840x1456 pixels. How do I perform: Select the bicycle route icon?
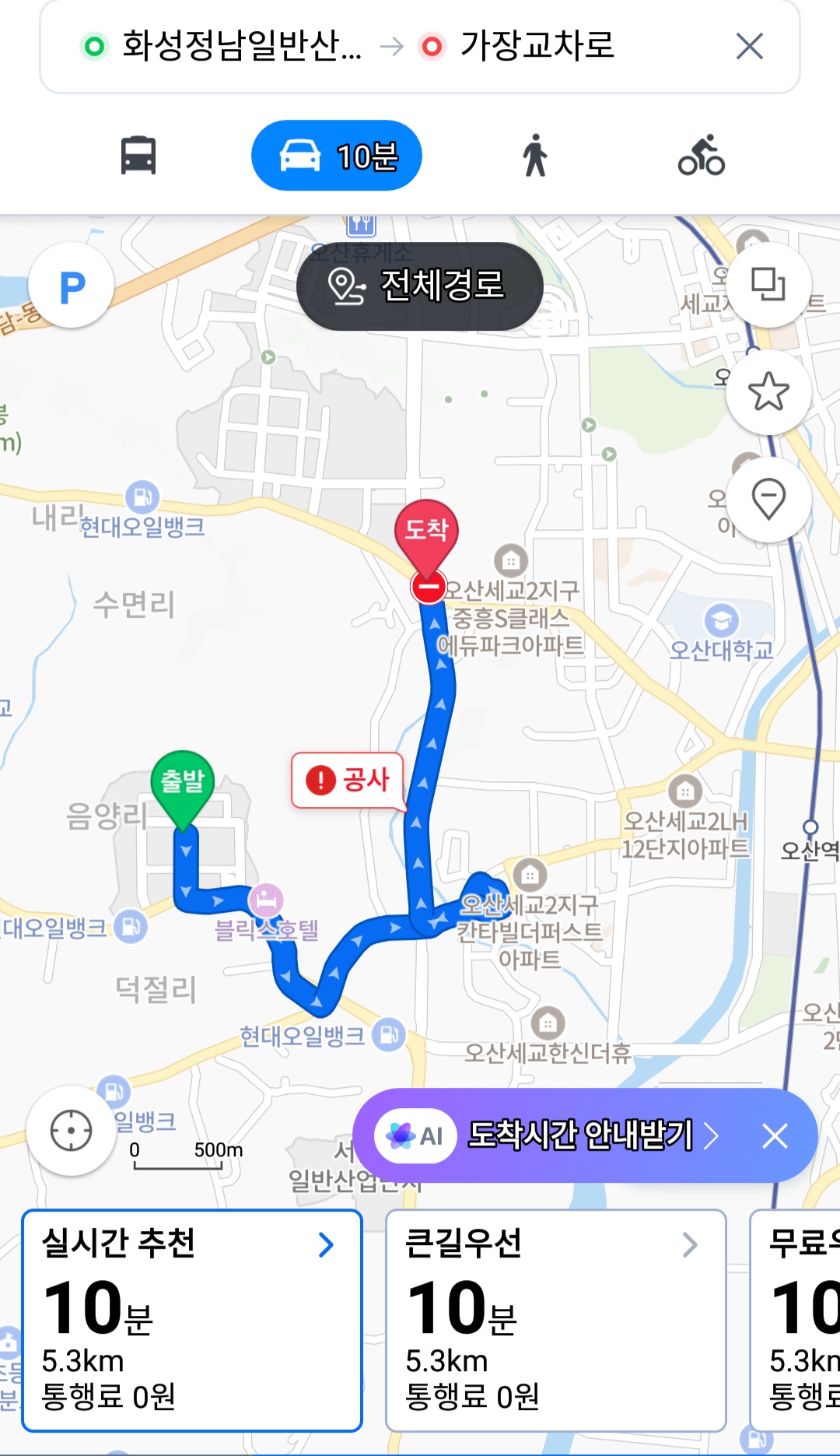701,155
